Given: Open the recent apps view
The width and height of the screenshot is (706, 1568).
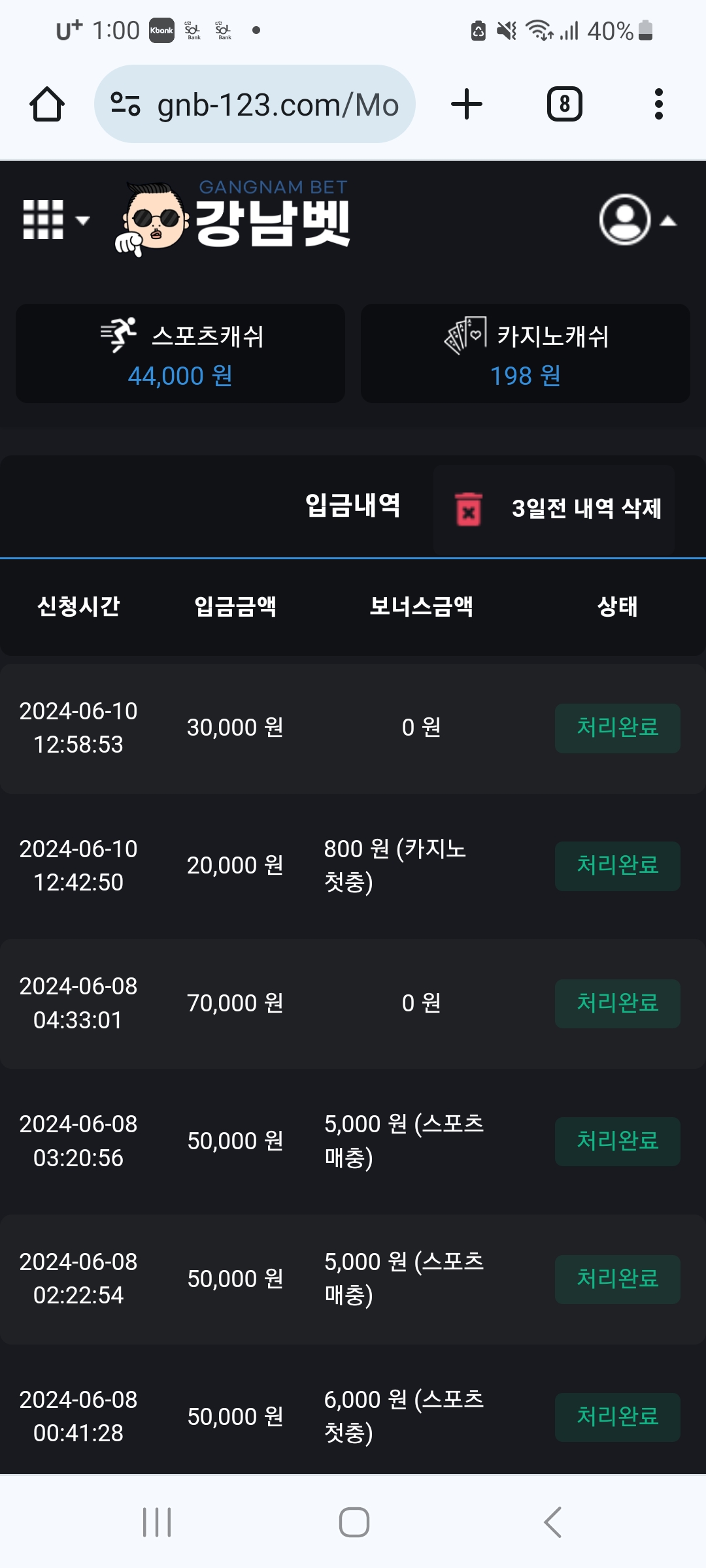Looking at the screenshot, I should coord(157,1522).
